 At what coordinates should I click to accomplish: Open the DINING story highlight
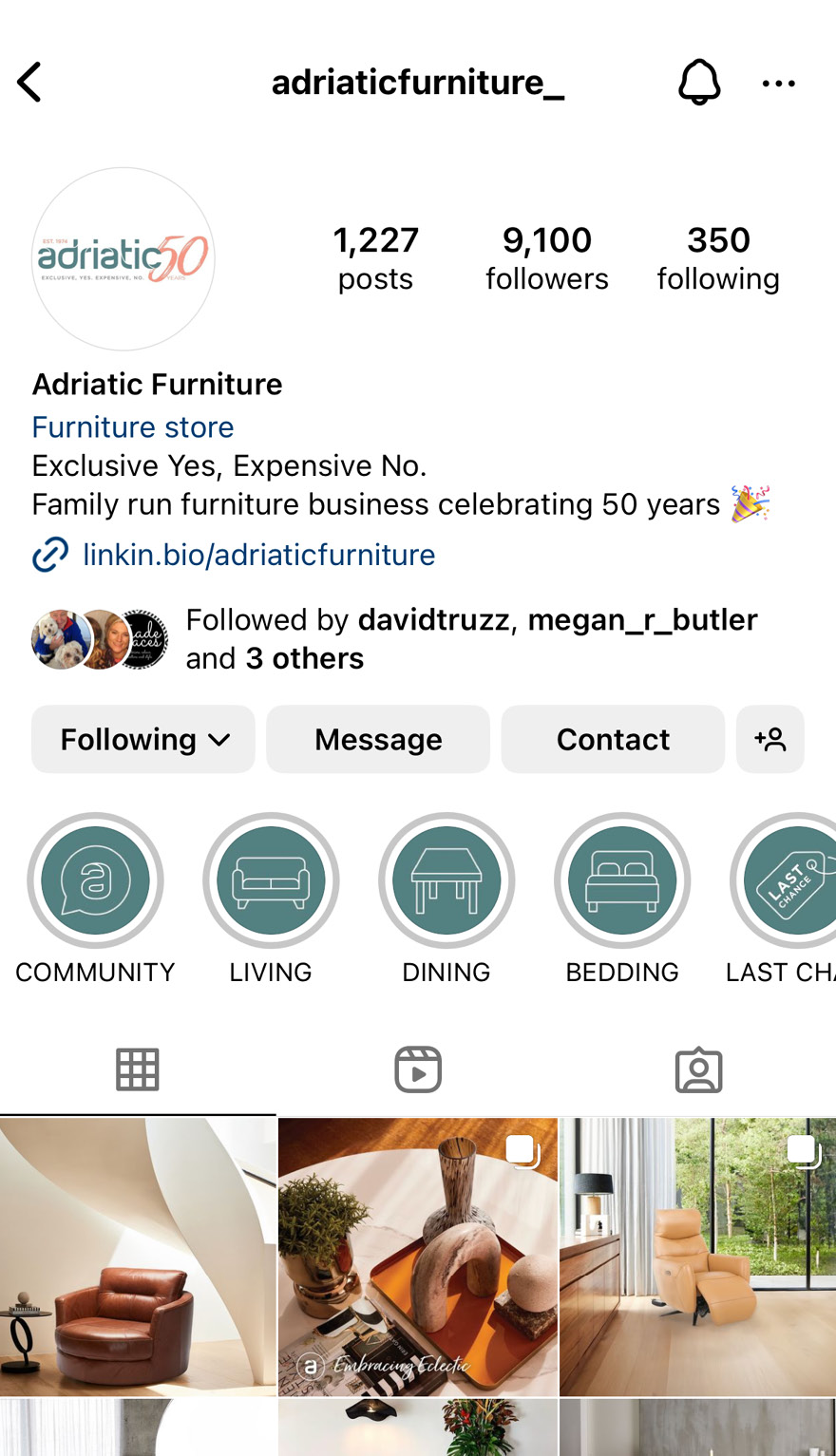coord(446,880)
